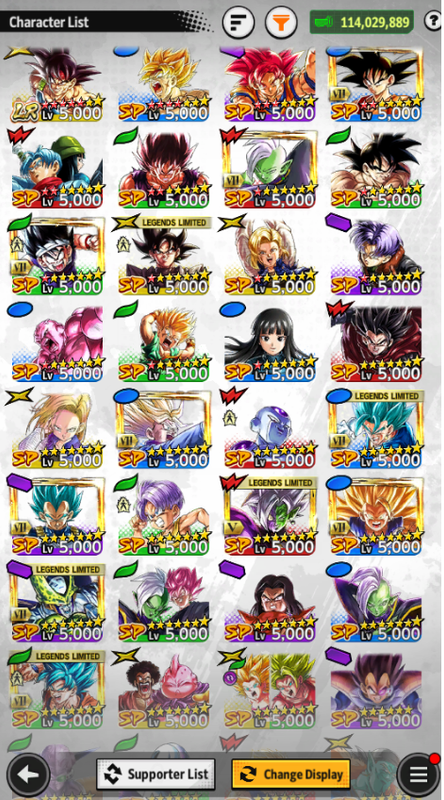Image resolution: width=444 pixels, height=800 pixels.
Task: Open the orange filter funnel
Action: pyautogui.click(x=281, y=22)
